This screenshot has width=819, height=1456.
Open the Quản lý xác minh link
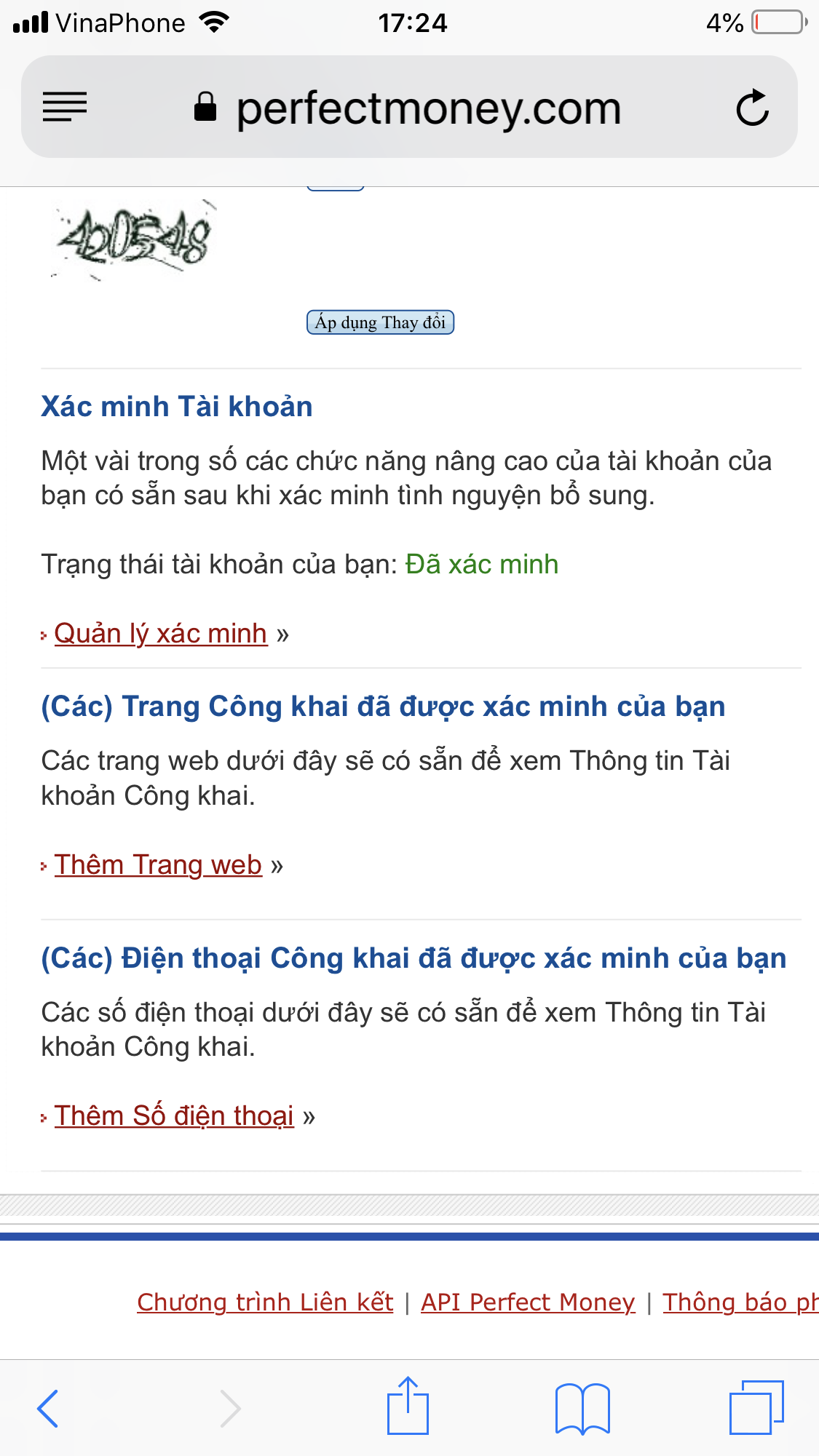point(161,634)
